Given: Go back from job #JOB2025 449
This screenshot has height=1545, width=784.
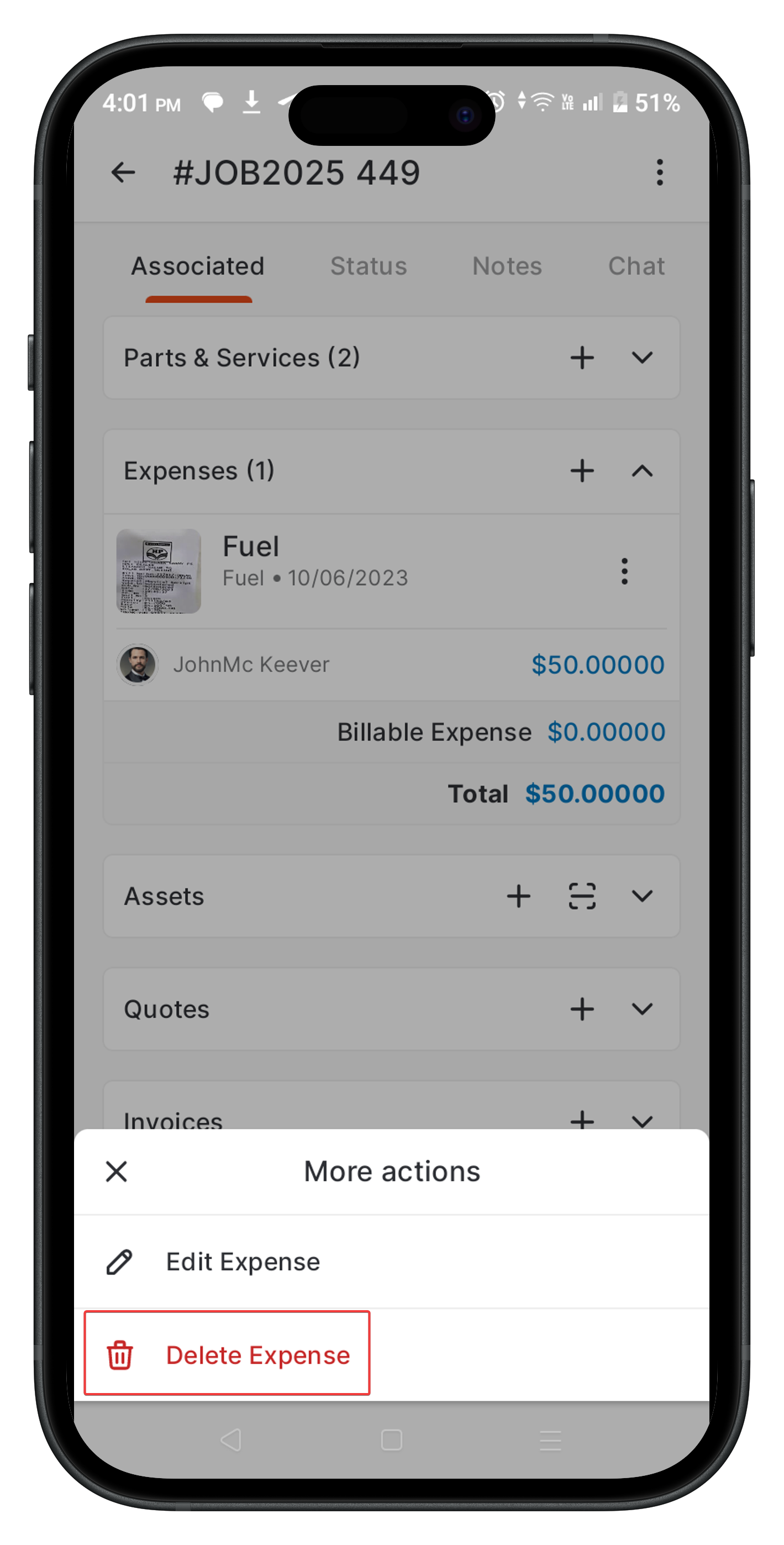Looking at the screenshot, I should [x=123, y=173].
